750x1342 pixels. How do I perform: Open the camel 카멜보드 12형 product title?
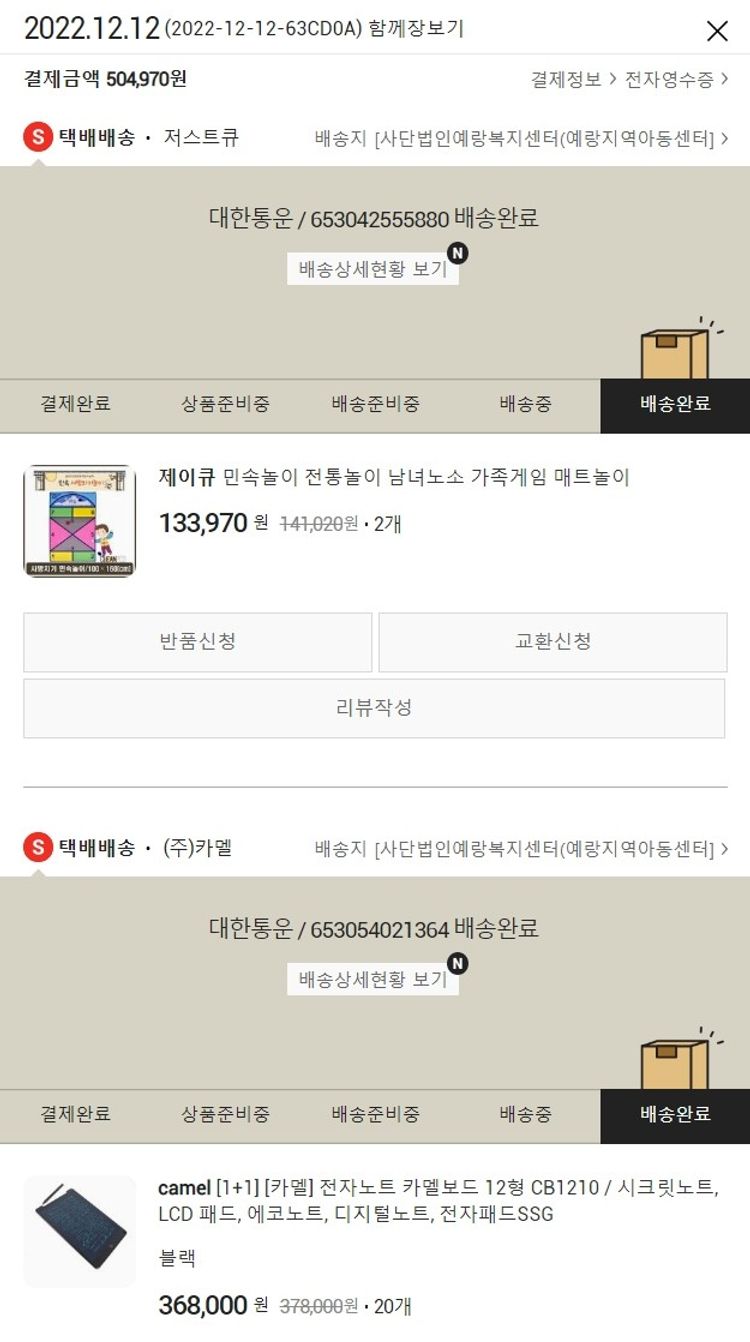pos(437,1201)
